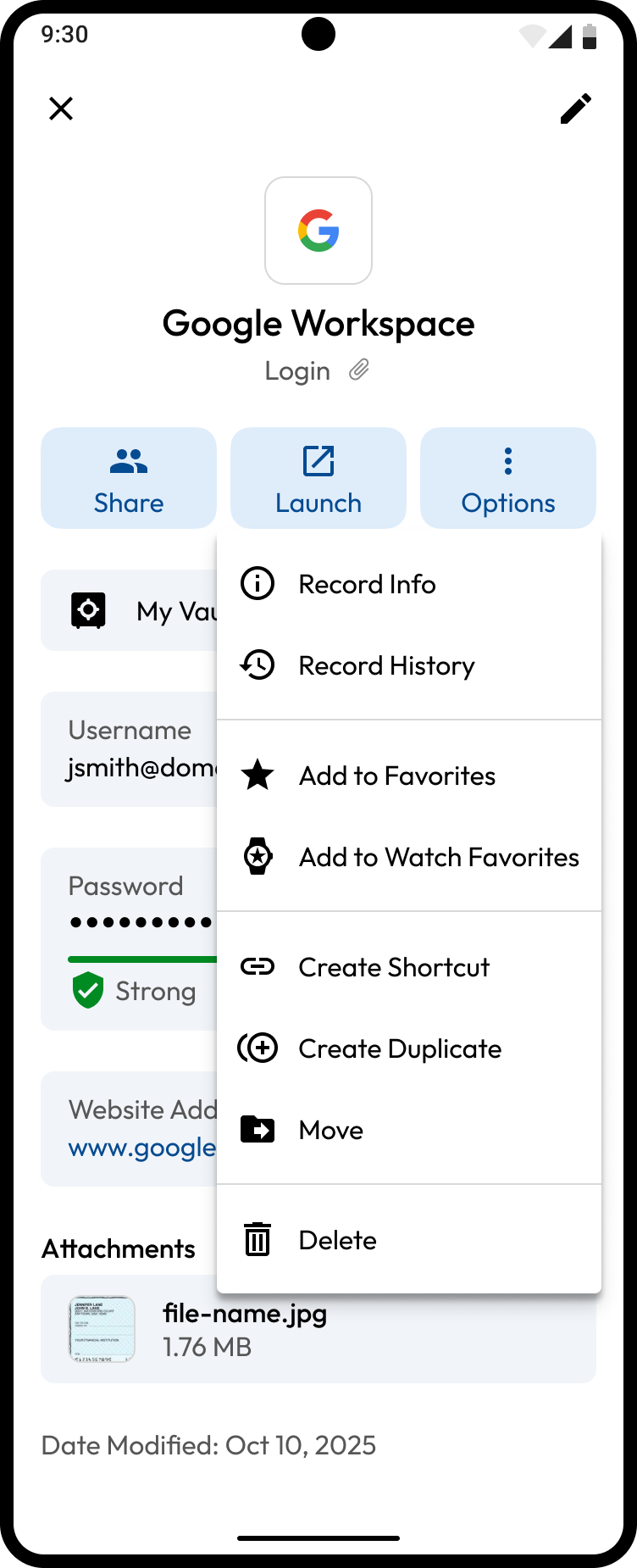Choose Create Shortcut
This screenshot has height=1568, width=637.
(394, 968)
